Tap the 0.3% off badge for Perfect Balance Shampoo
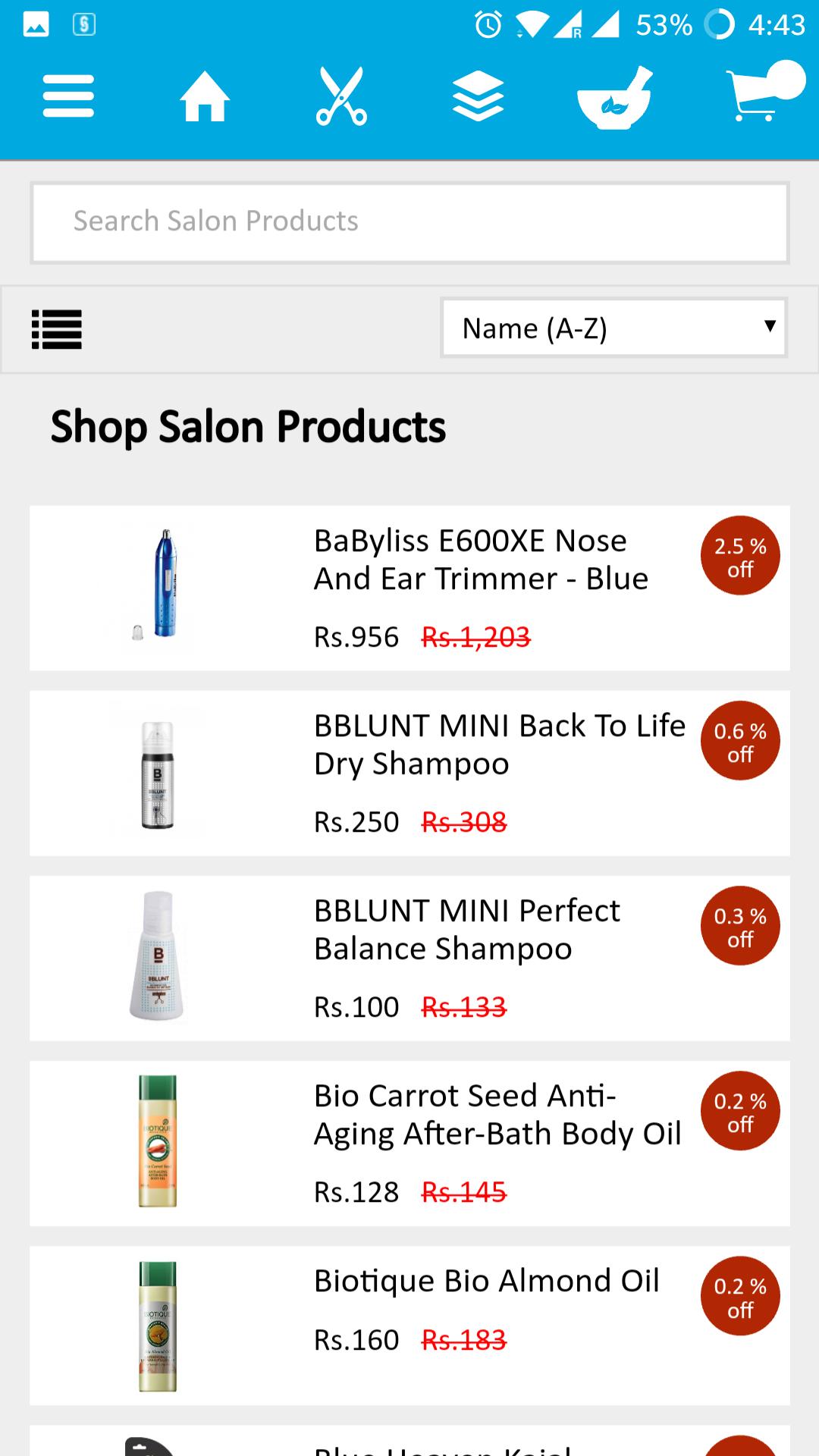Viewport: 819px width, 1456px height. [x=739, y=926]
